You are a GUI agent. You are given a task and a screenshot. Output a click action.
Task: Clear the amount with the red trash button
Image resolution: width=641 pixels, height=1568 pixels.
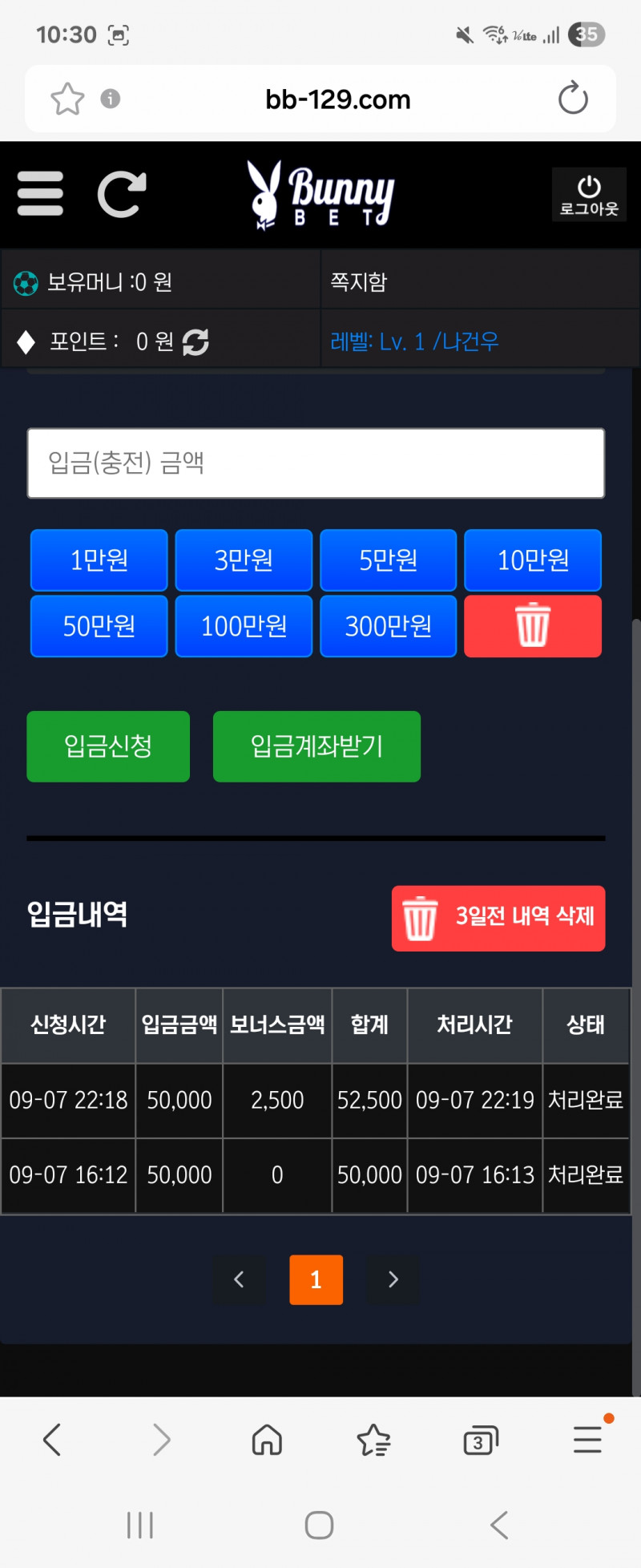[533, 626]
